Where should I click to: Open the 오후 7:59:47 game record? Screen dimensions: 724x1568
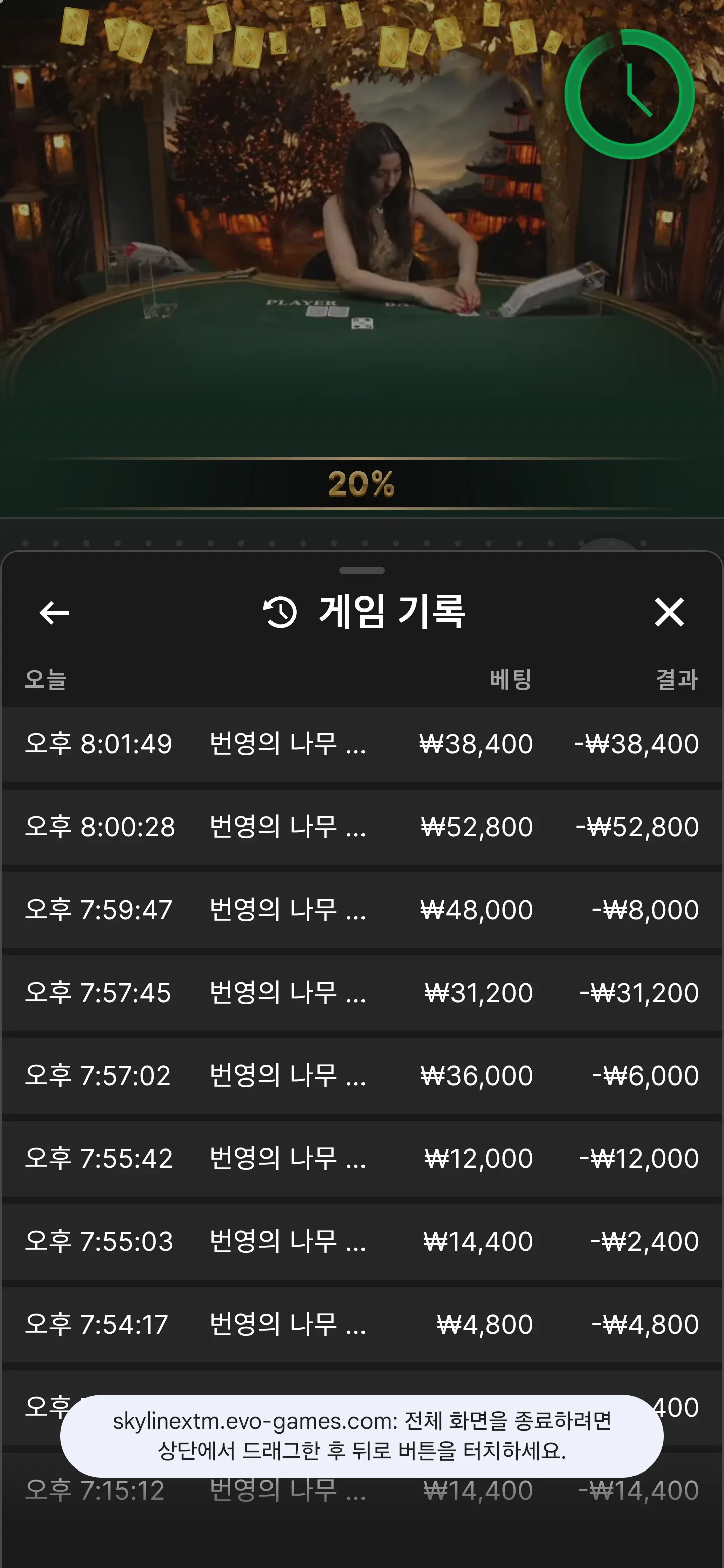[x=361, y=910]
